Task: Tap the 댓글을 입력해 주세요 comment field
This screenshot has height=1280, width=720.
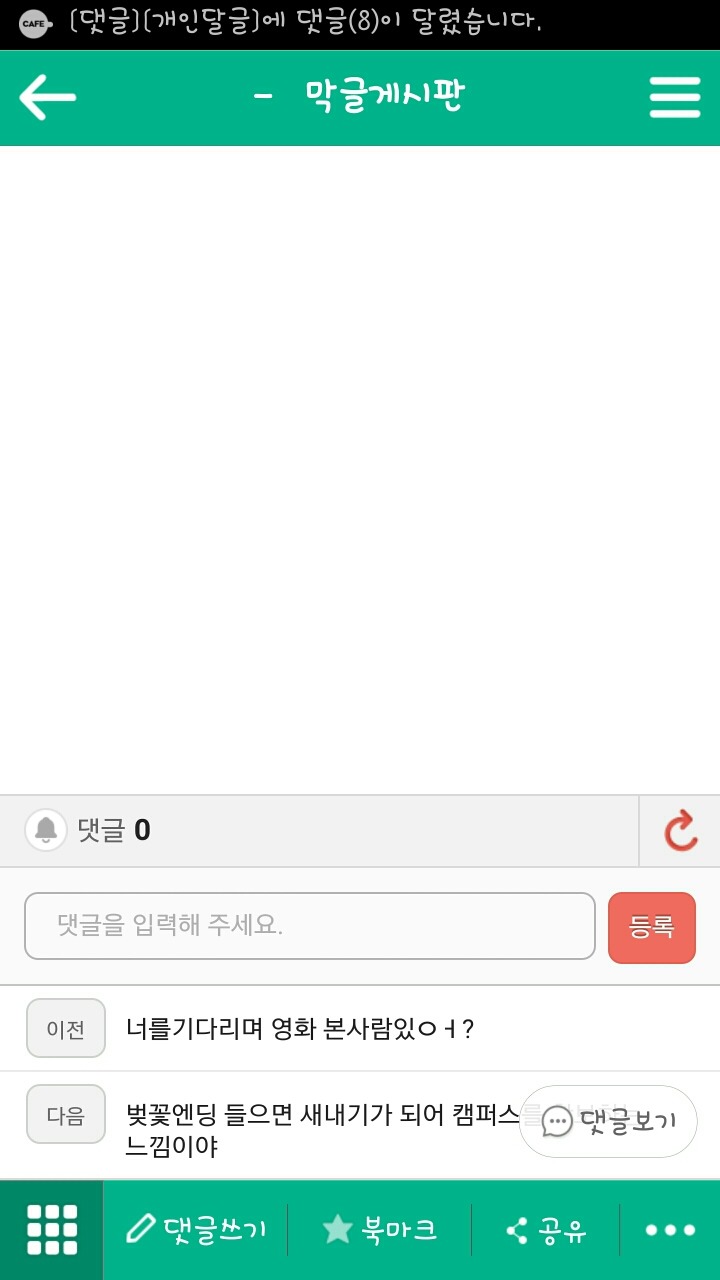Action: point(310,926)
